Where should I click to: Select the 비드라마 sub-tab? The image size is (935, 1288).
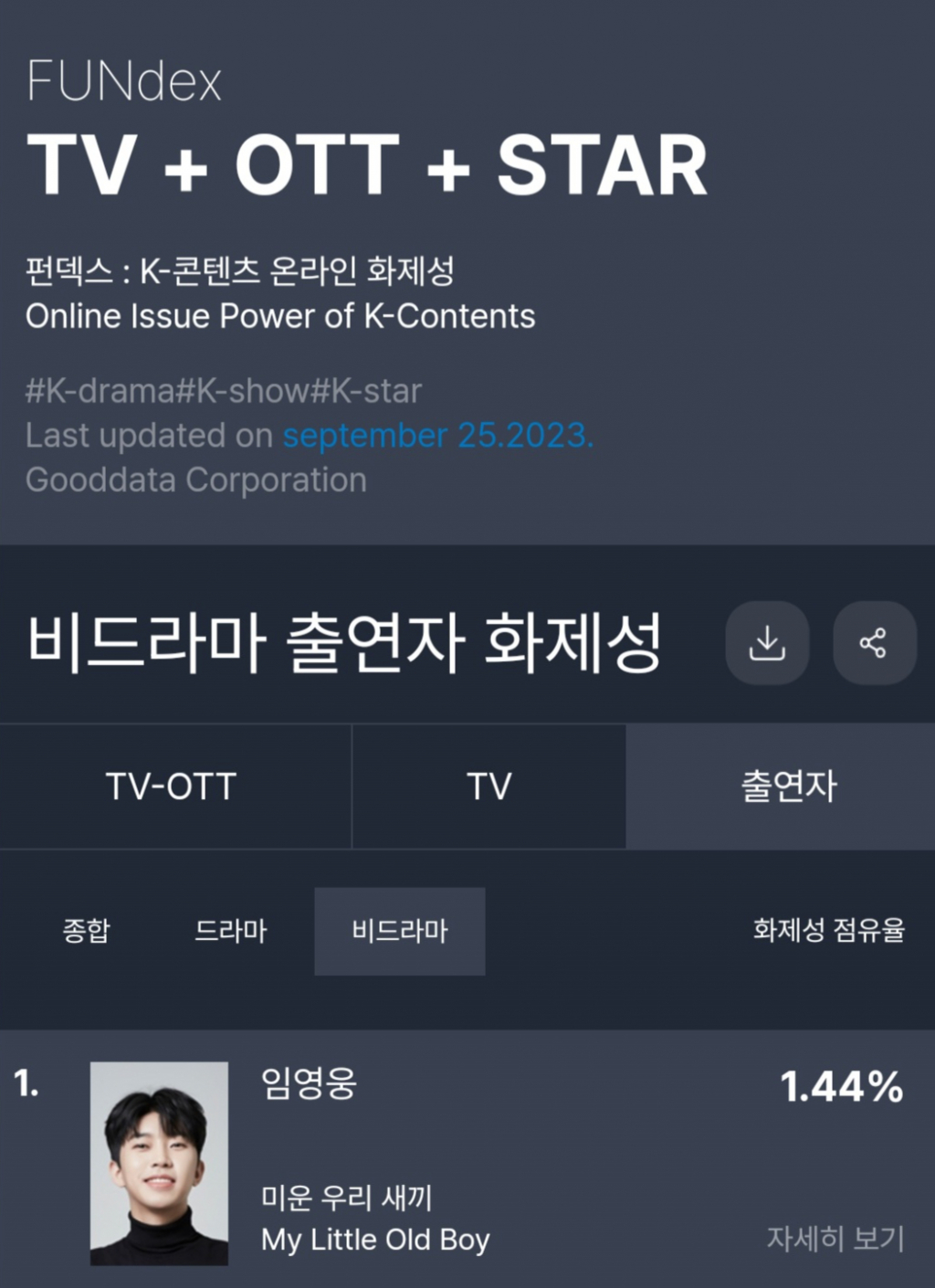pos(399,931)
